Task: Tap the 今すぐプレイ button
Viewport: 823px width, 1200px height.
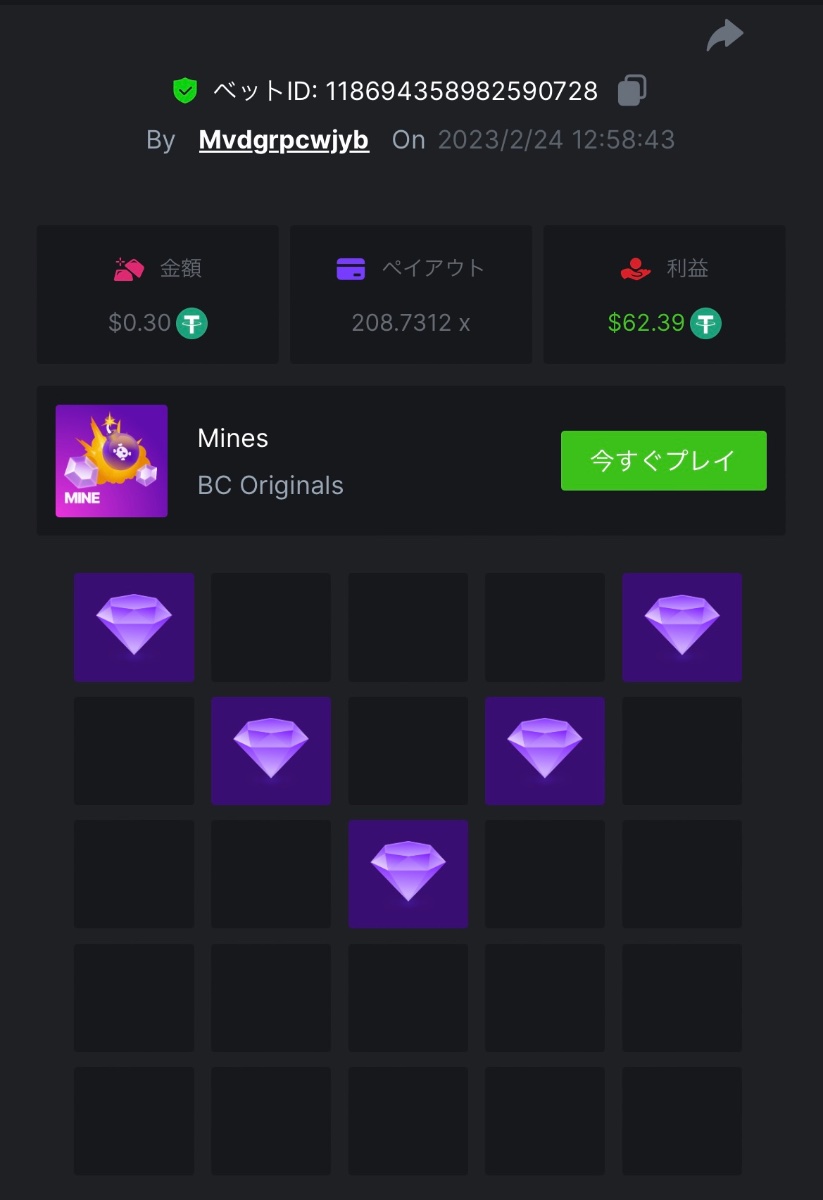Action: coord(663,460)
